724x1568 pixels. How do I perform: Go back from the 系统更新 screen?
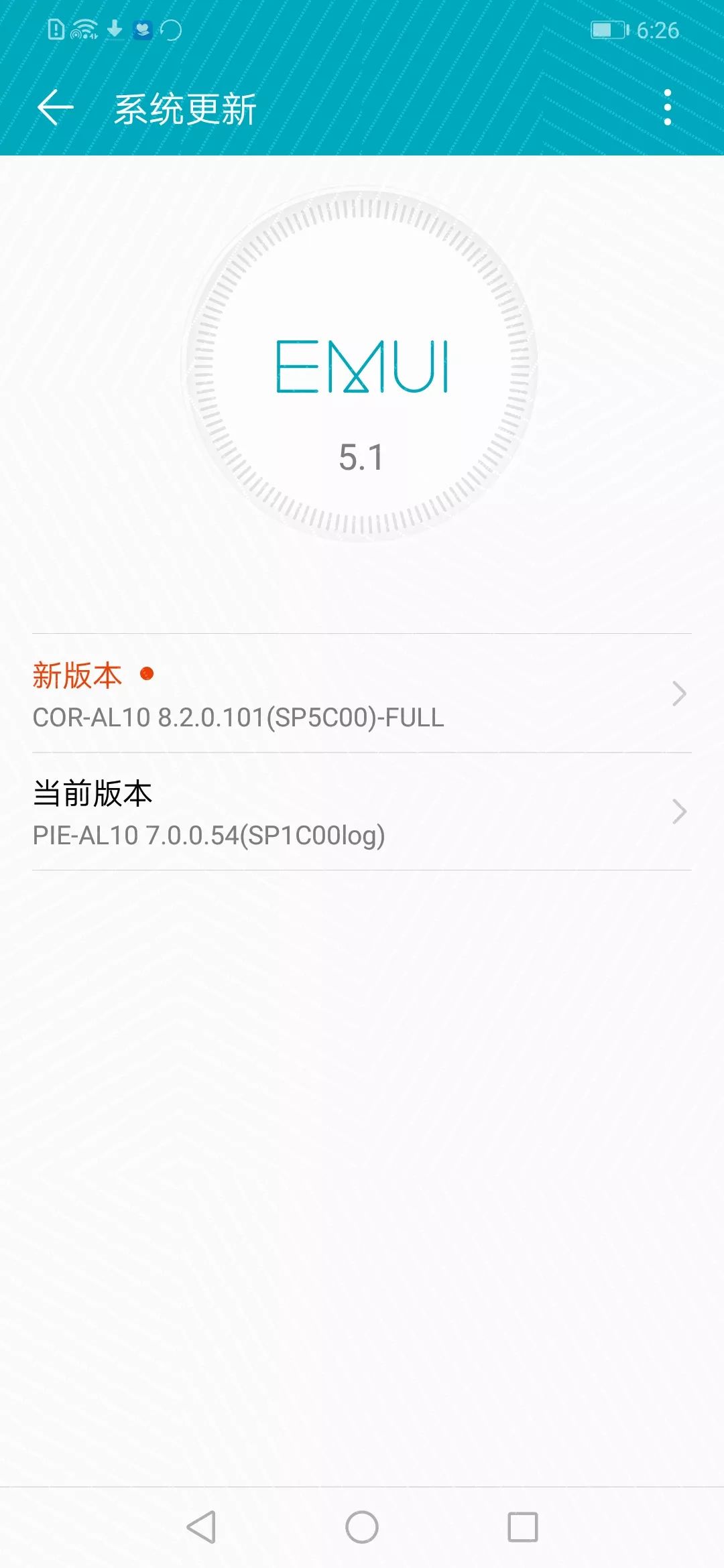pos(55,108)
